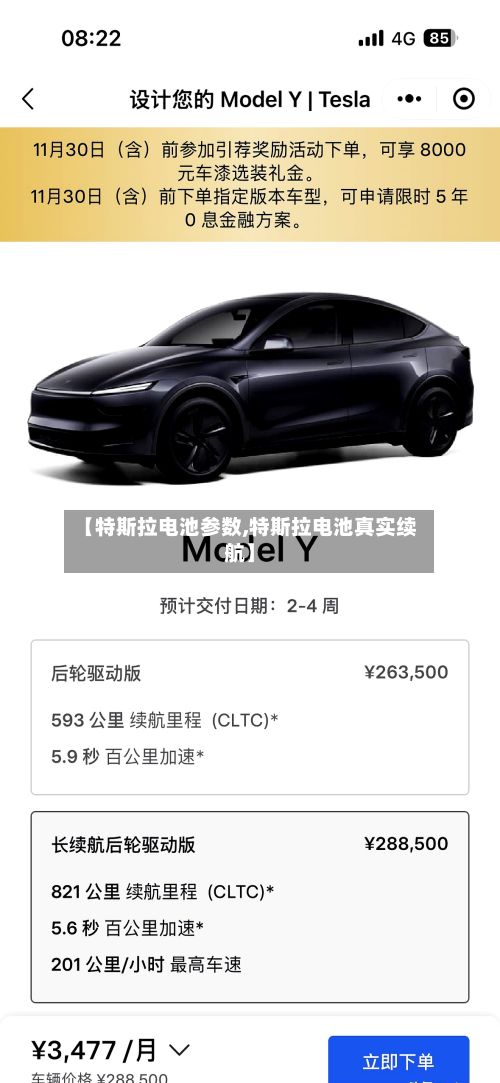The width and height of the screenshot is (500, 1083).
Task: Go back using the top-left arrow
Action: 28,99
